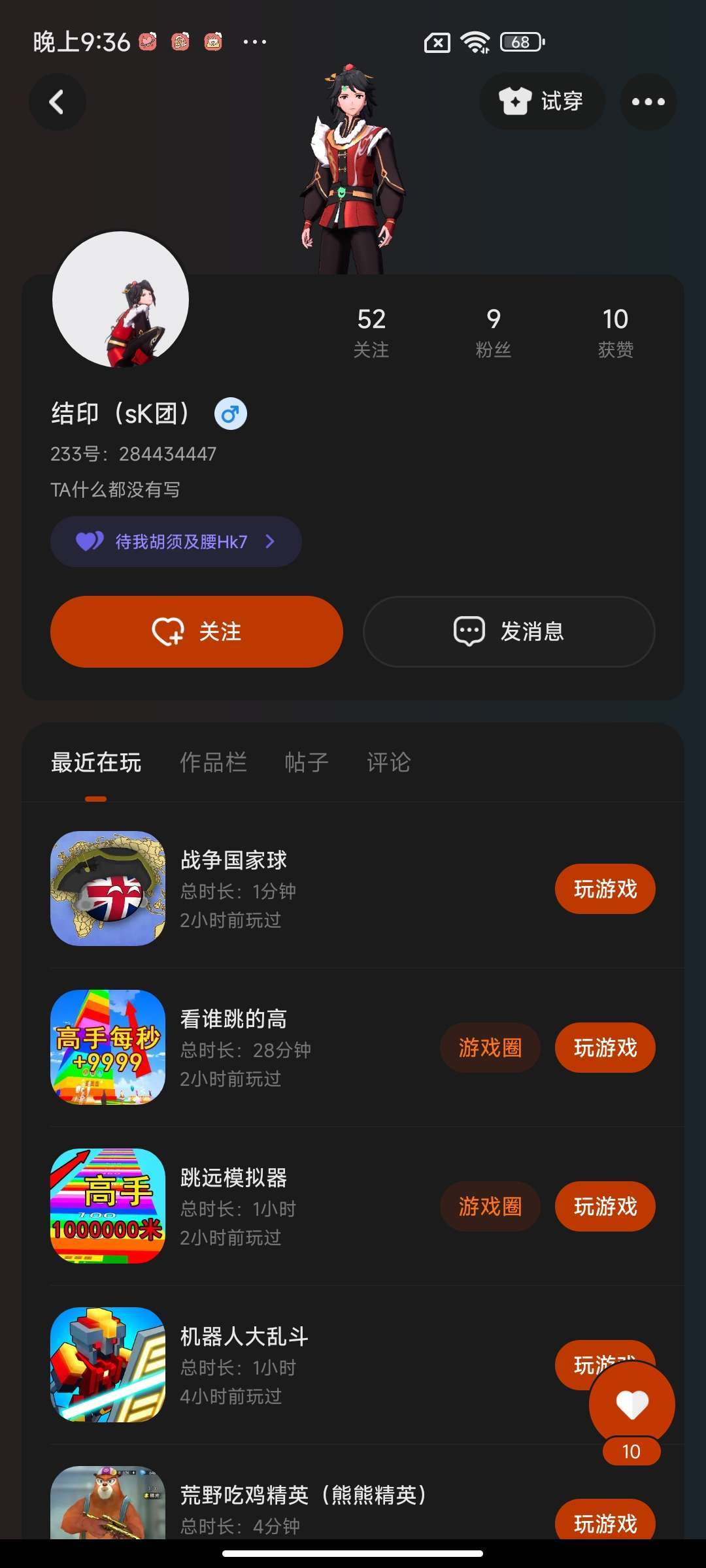This screenshot has height=1568, width=706.
Task: Go back using the top-left arrow
Action: pos(58,102)
